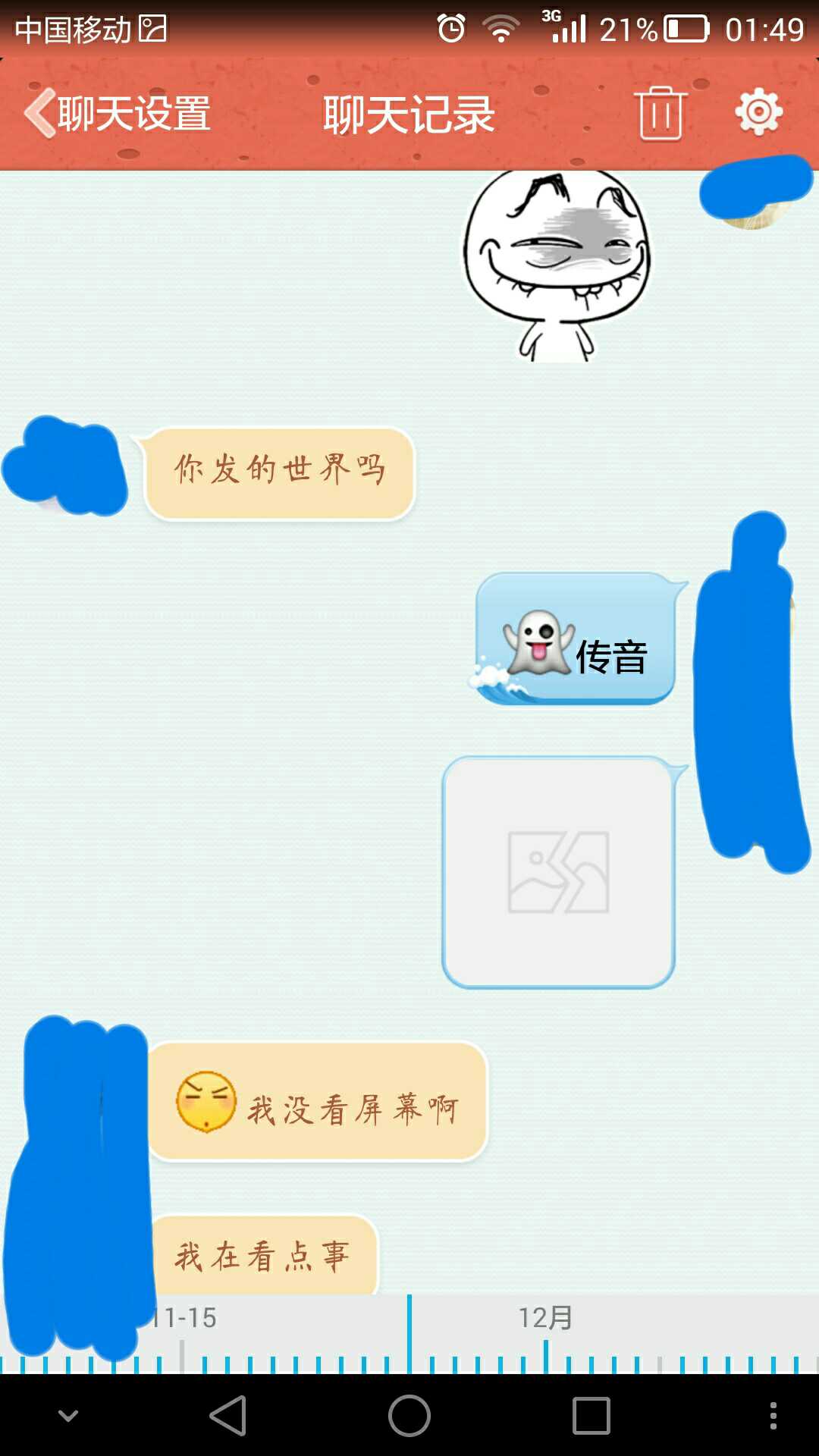Open the navigation bar overflow dots

click(x=773, y=1416)
